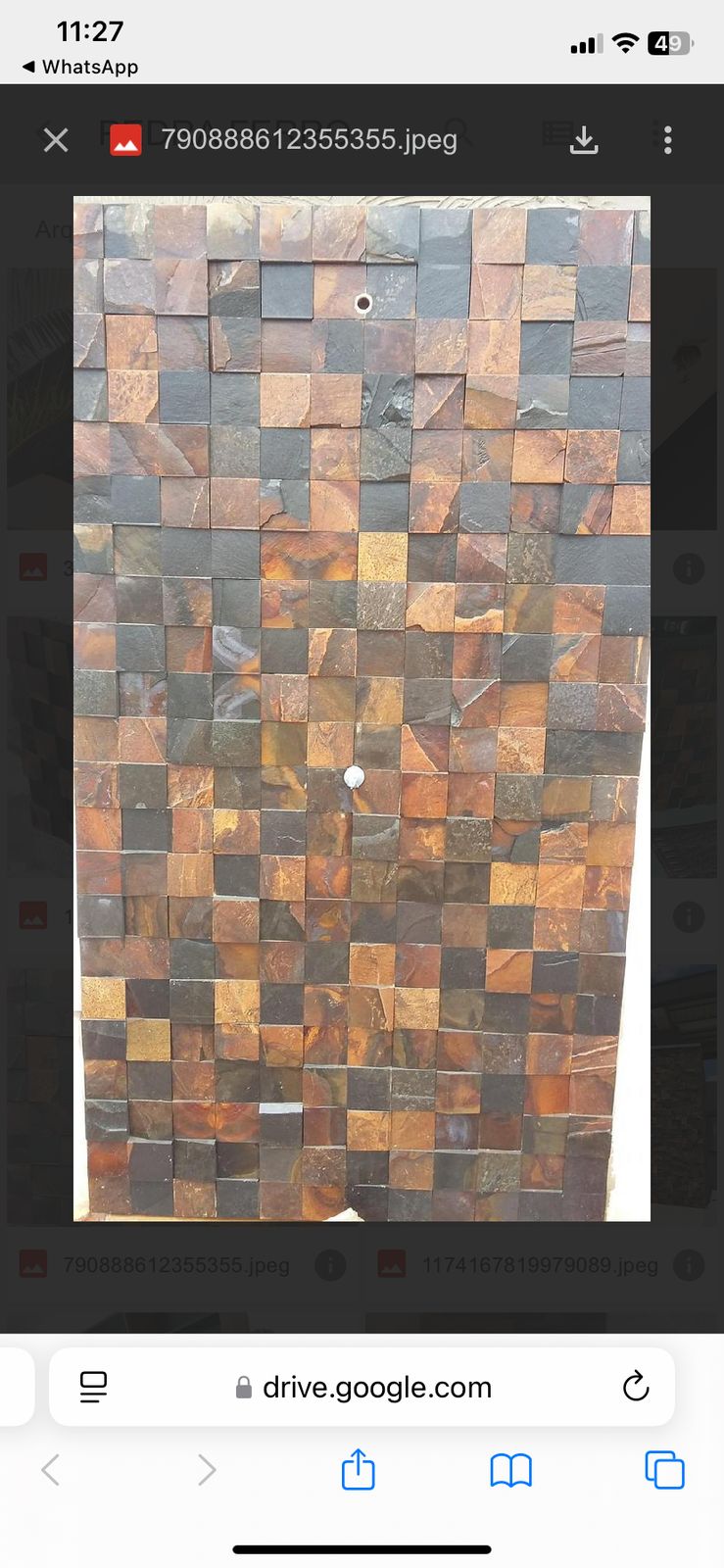The height and width of the screenshot is (1568, 724).
Task: Close the image preview
Action: point(56,140)
